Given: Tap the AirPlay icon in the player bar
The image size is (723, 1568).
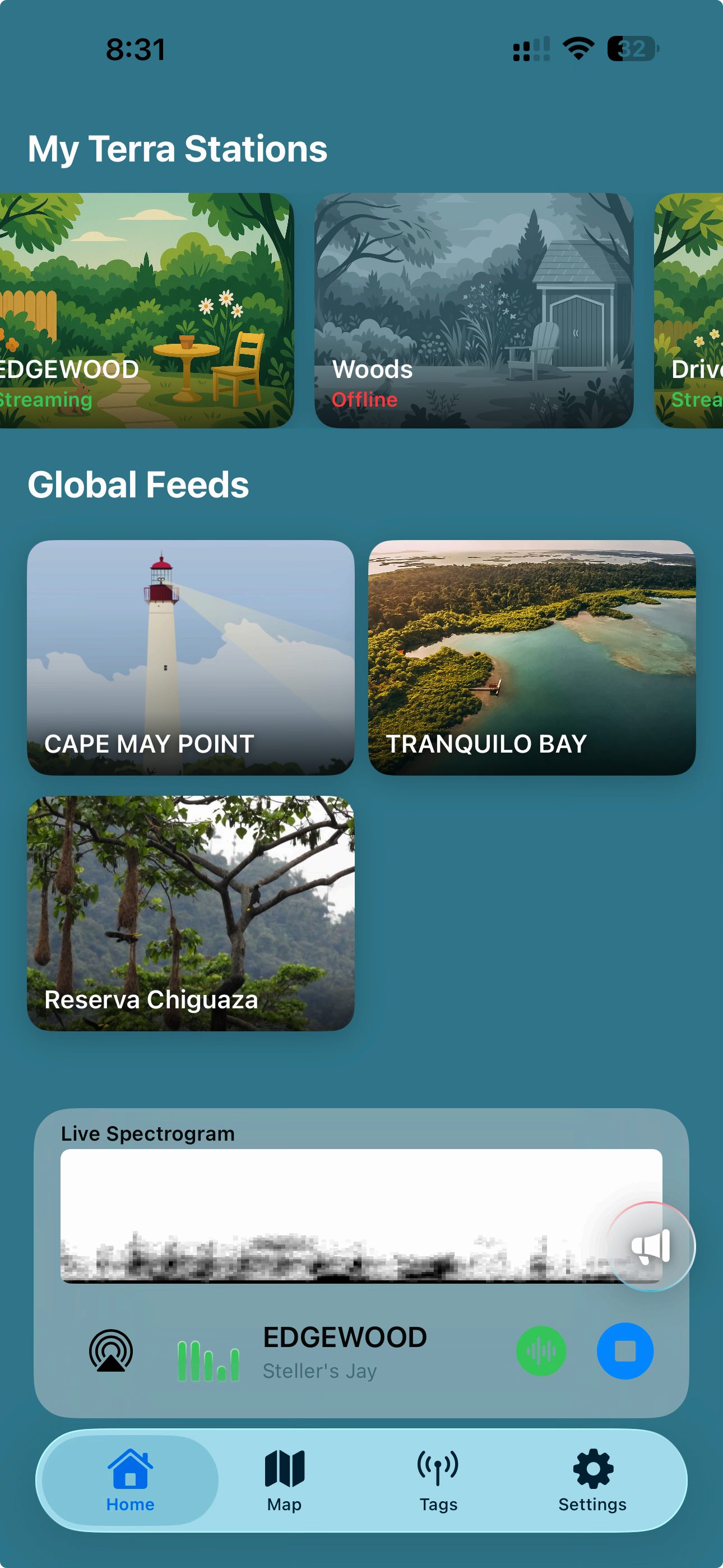Looking at the screenshot, I should [x=110, y=1353].
